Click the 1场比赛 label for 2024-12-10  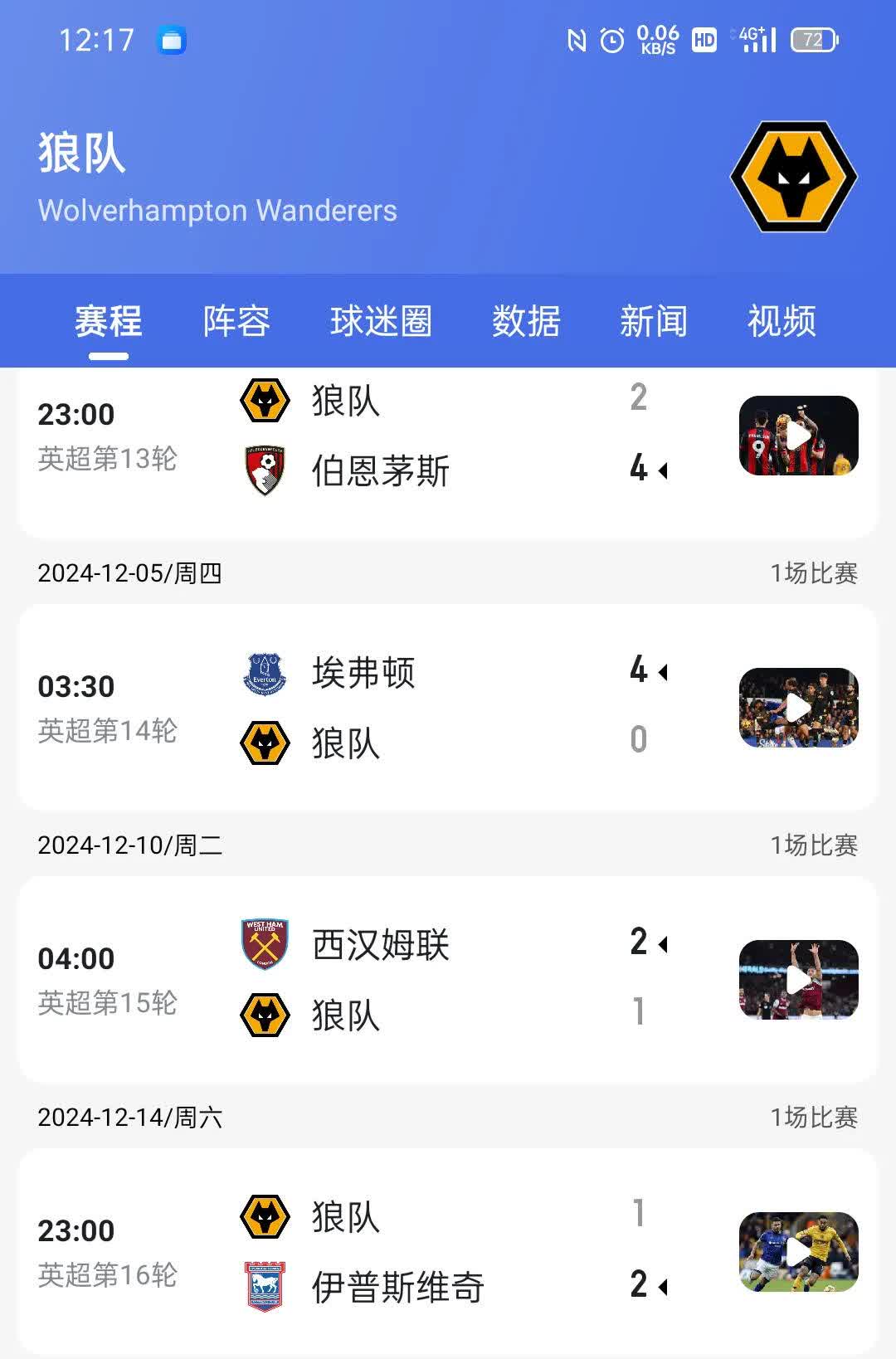(x=814, y=844)
